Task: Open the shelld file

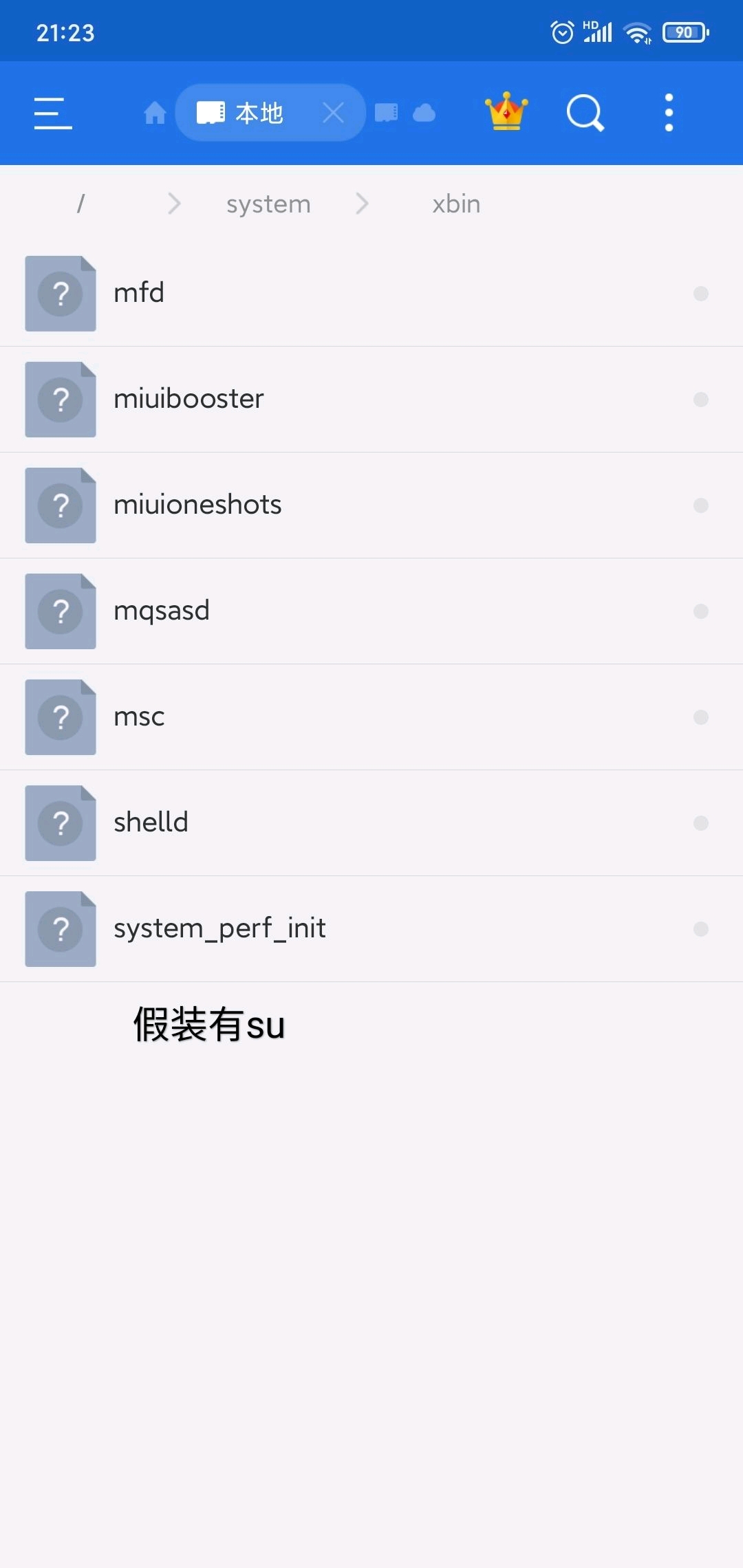Action: (x=151, y=823)
